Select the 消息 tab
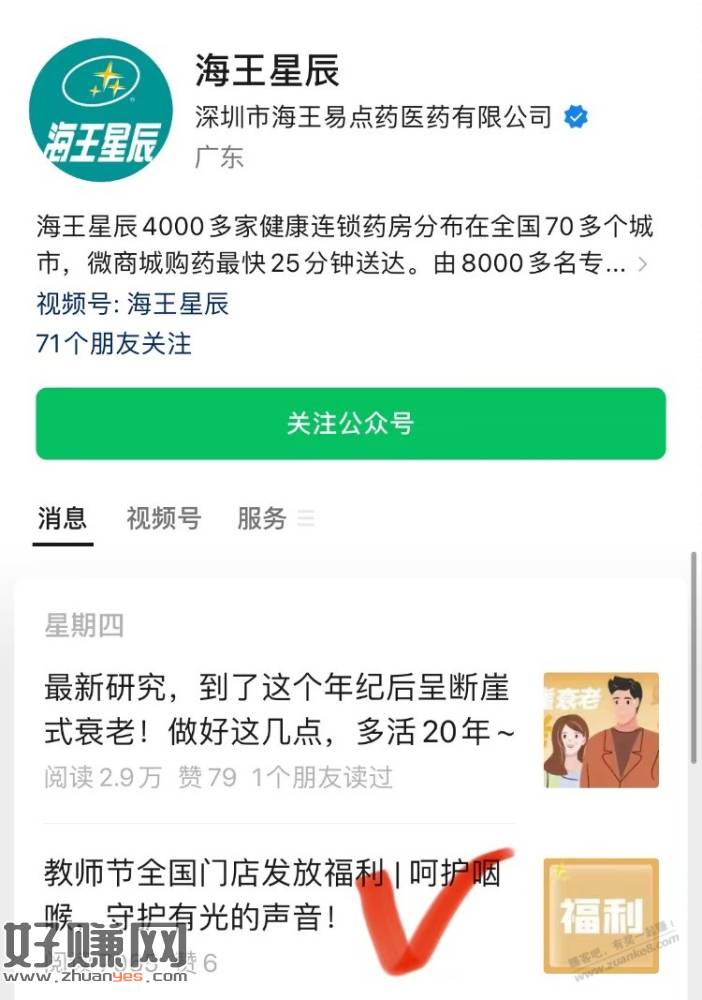Image resolution: width=702 pixels, height=1000 pixels. point(62,518)
